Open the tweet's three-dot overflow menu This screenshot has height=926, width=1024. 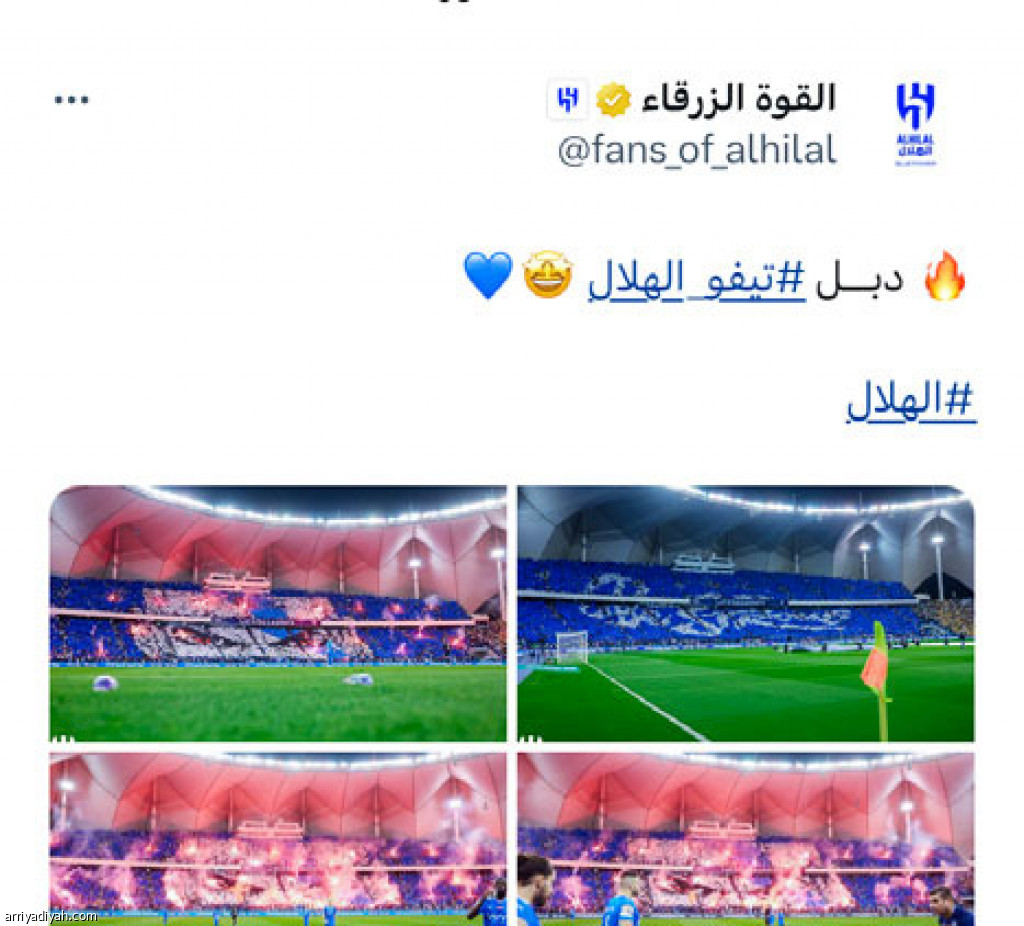(x=71, y=100)
